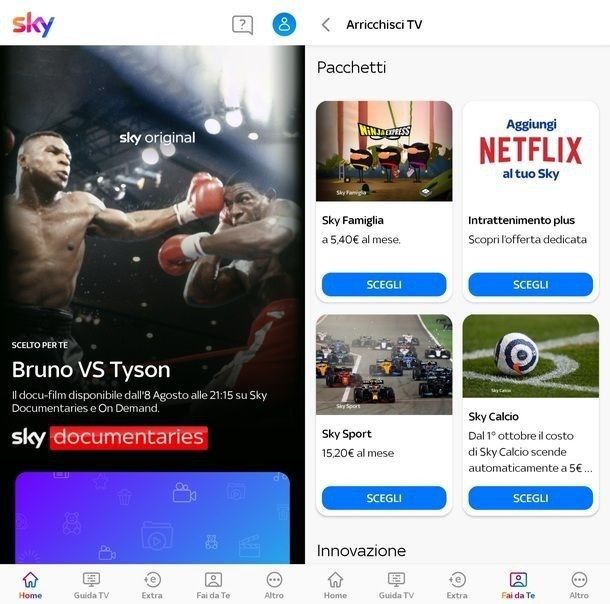The image size is (610, 604).
Task: Open the user profile icon
Action: [x=284, y=25]
